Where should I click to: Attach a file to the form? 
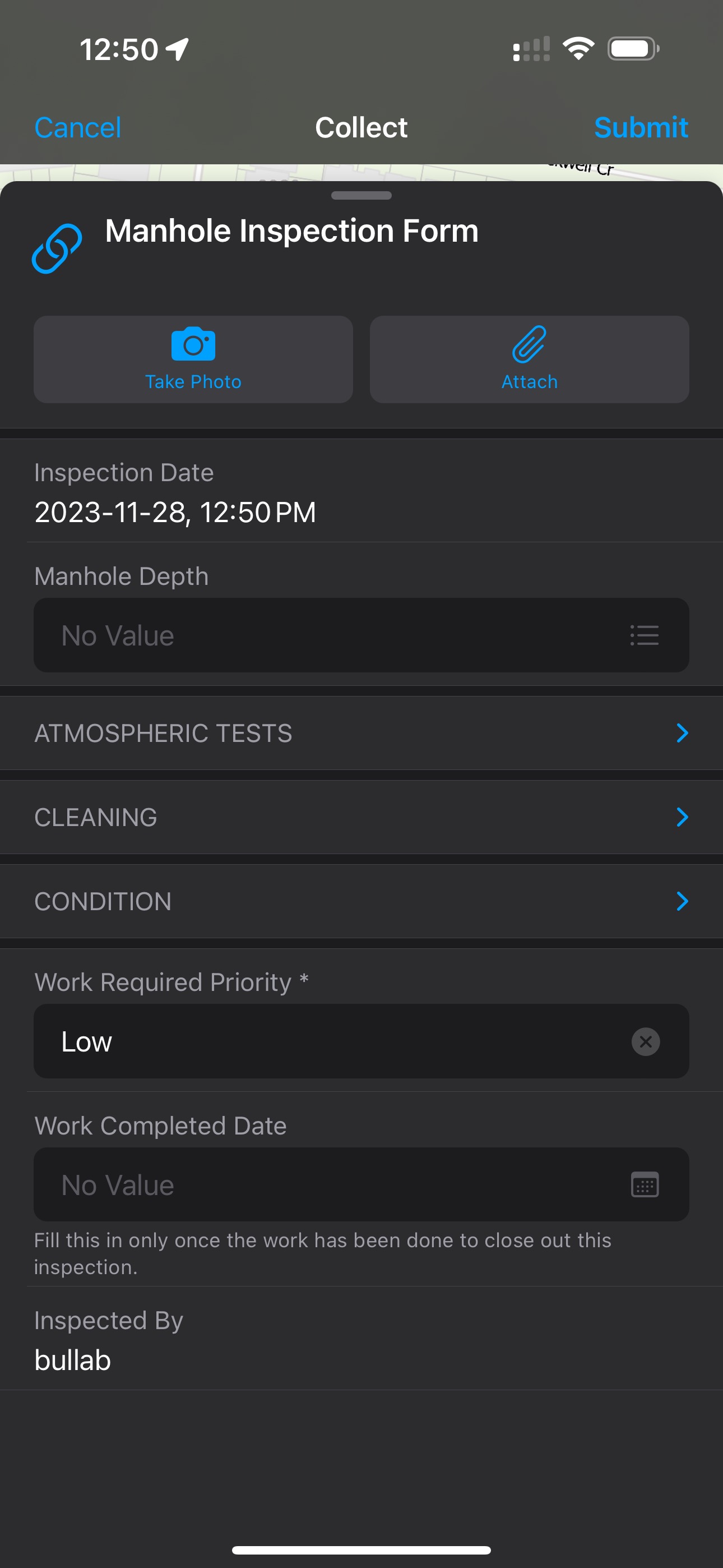[529, 359]
